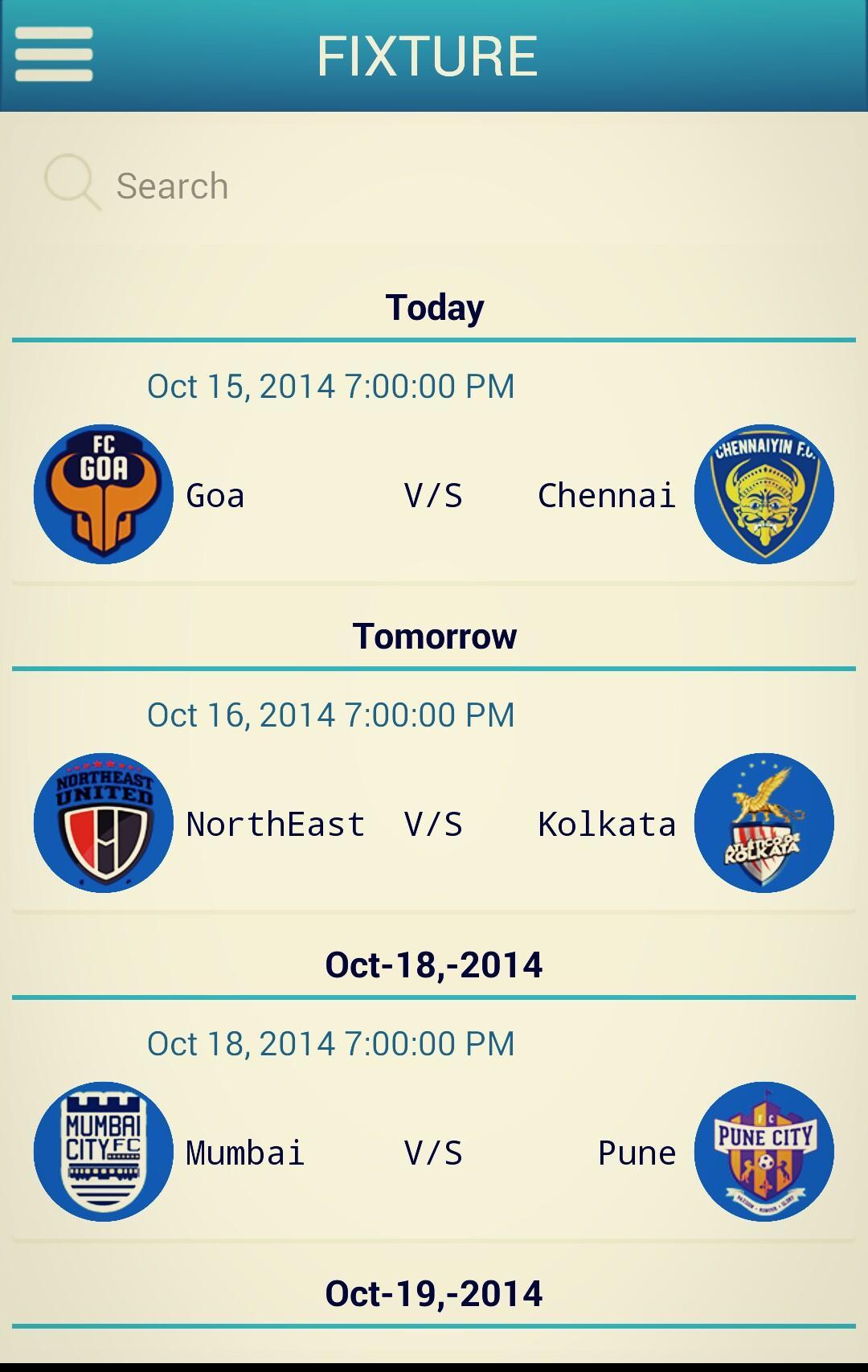Select the Kolkata team name text
The image size is (868, 1372).
pos(607,822)
